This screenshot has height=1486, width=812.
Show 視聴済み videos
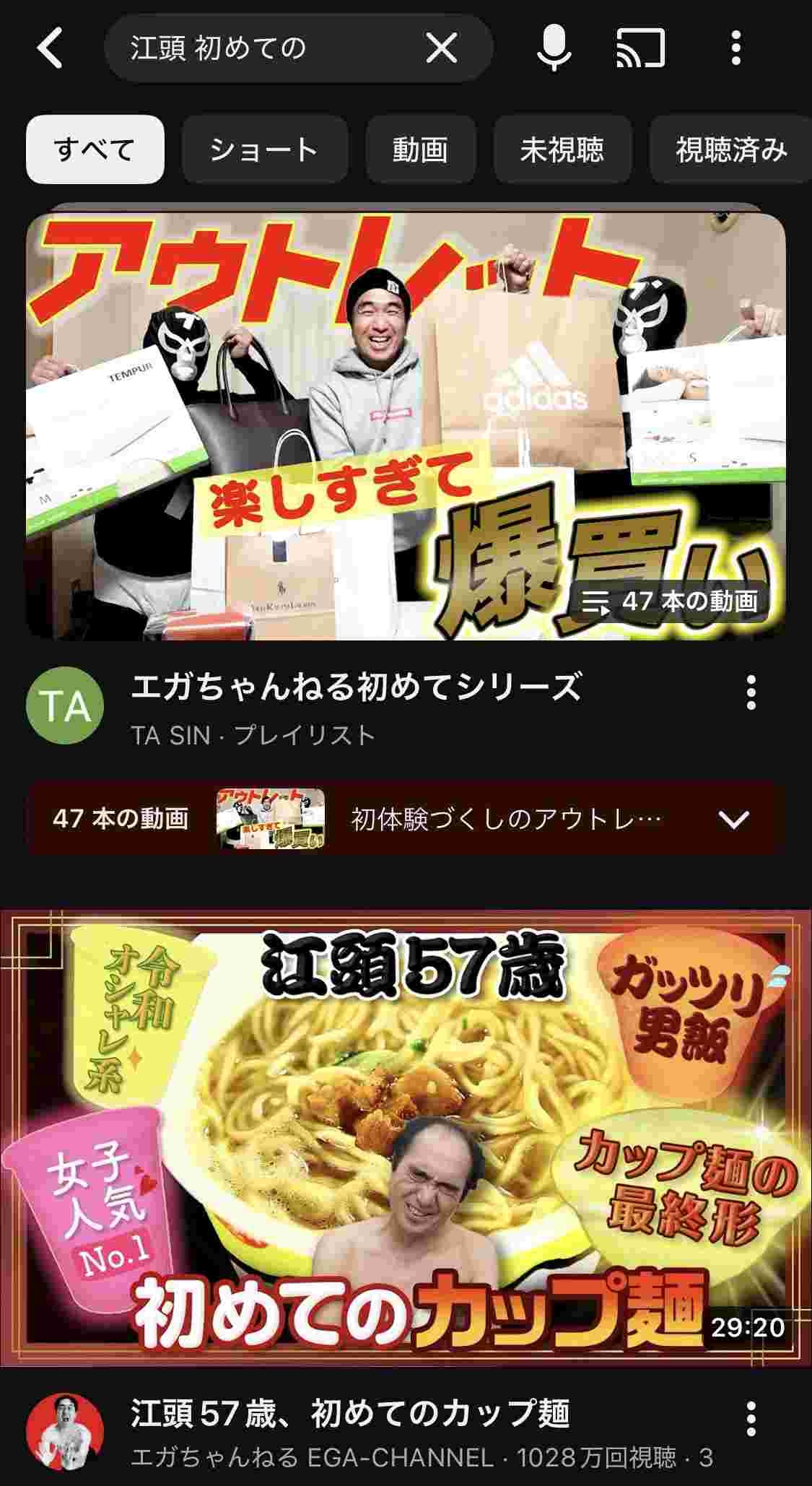coord(730,149)
